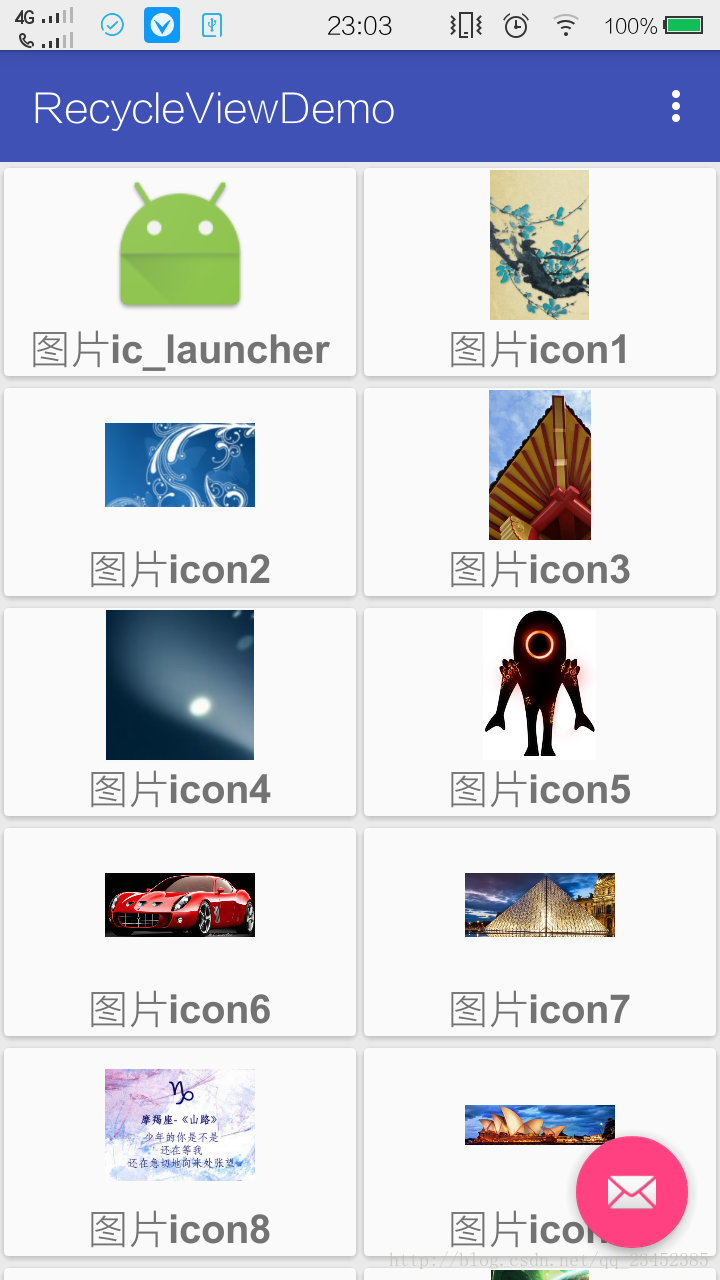The image size is (720, 1280).
Task: Open the icon3 red temple image
Action: point(539,464)
